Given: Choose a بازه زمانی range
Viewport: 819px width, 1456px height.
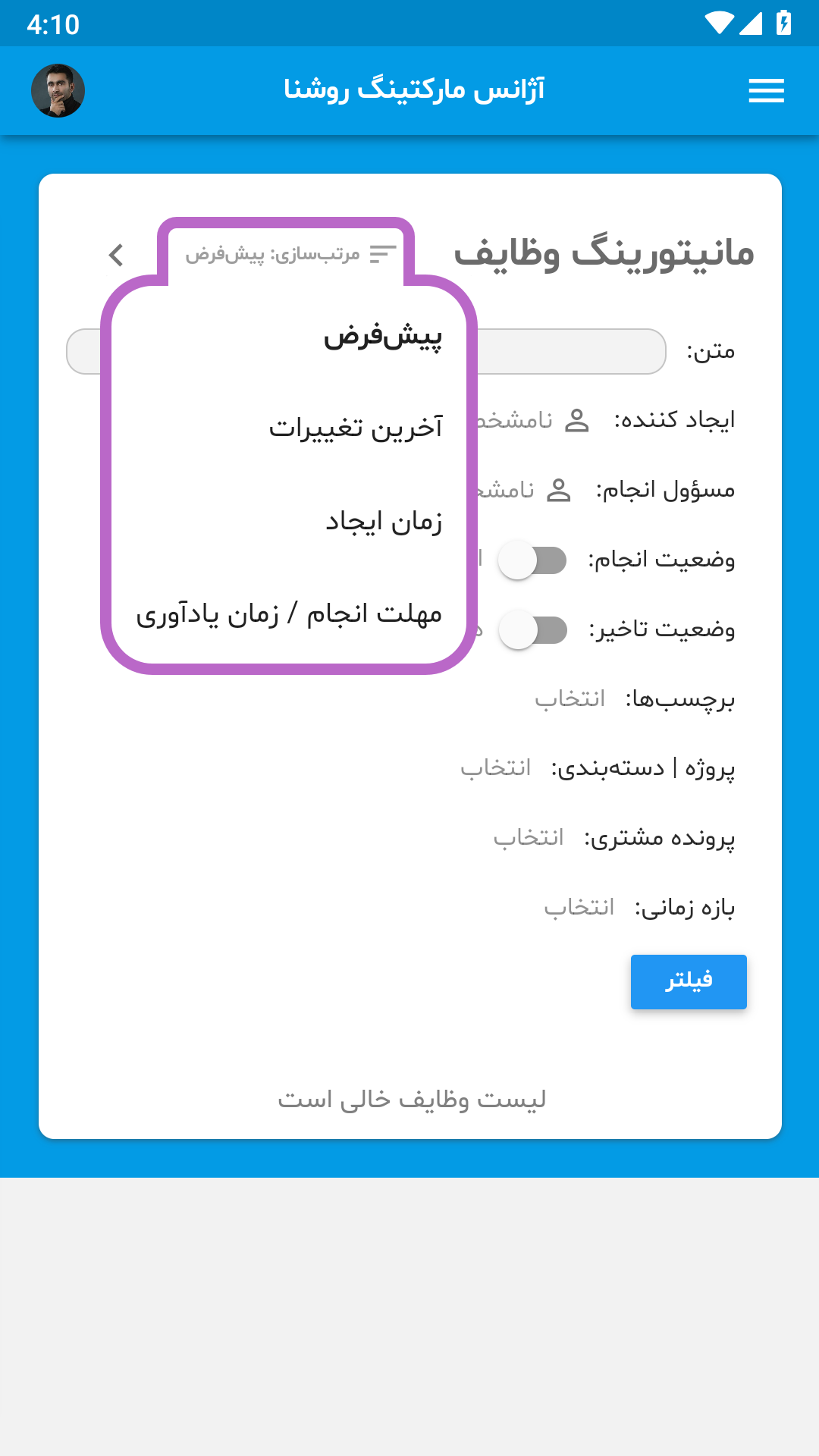Looking at the screenshot, I should tap(579, 908).
